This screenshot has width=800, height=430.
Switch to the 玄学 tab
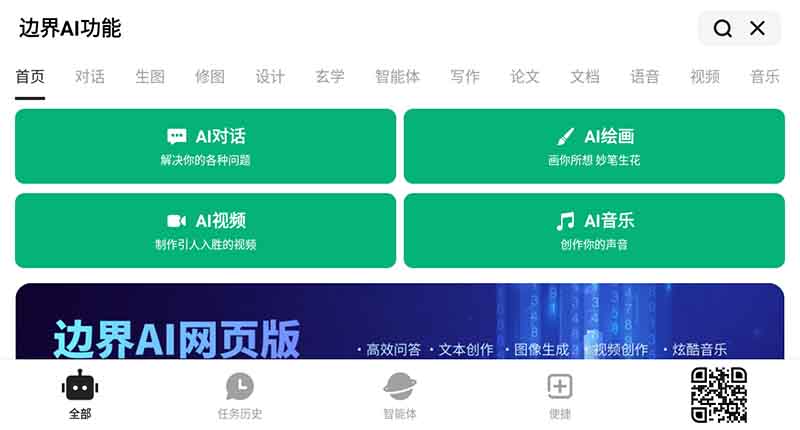click(x=330, y=76)
